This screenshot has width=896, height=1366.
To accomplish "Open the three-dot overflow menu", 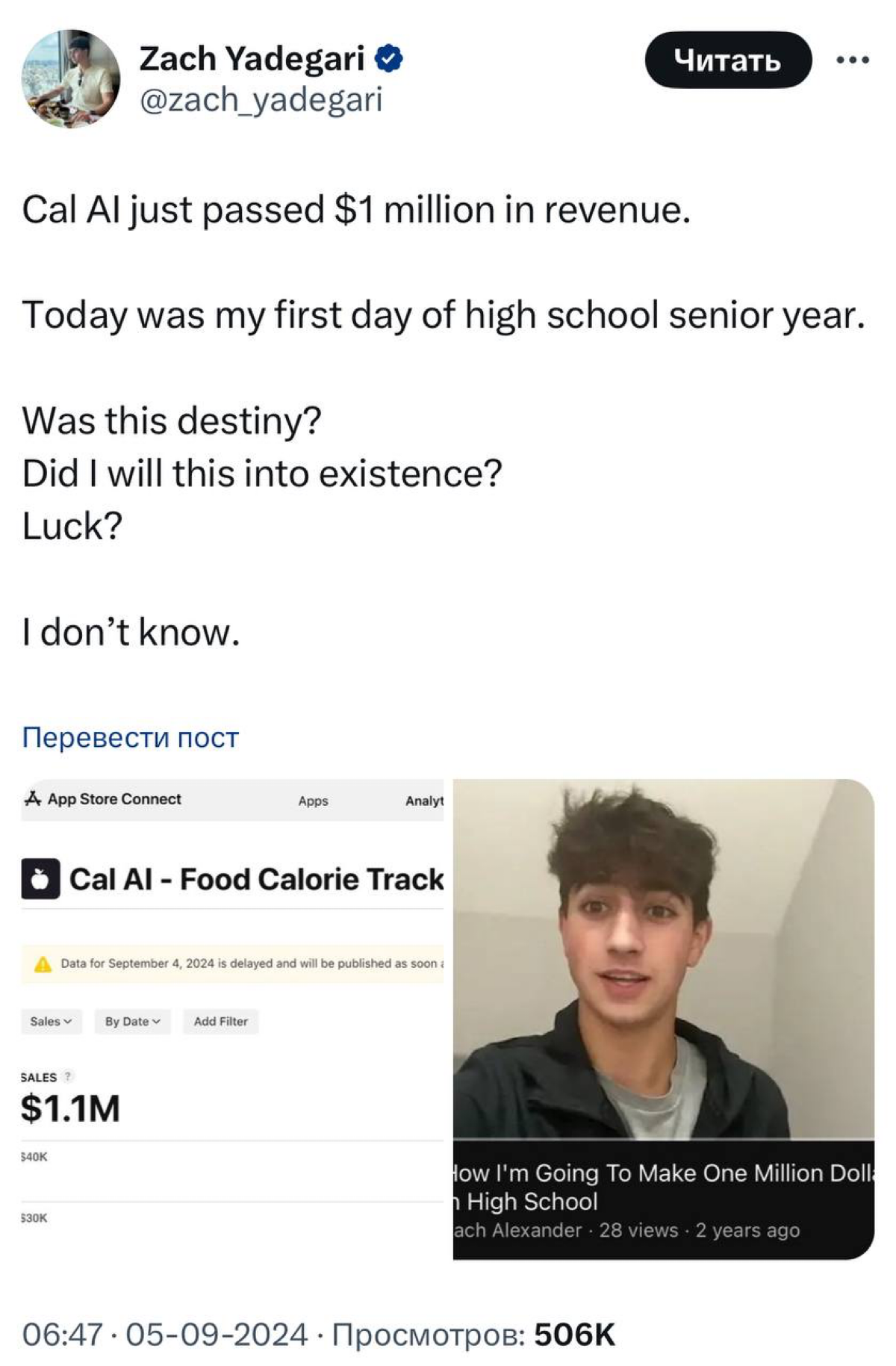I will (x=853, y=60).
